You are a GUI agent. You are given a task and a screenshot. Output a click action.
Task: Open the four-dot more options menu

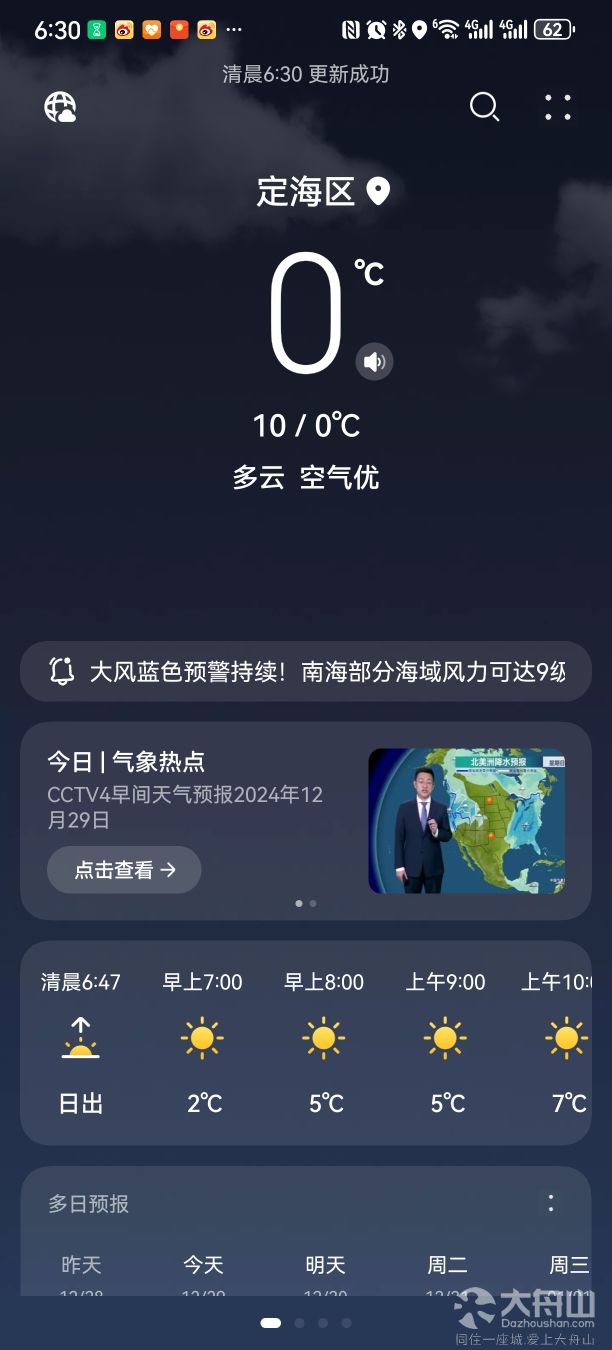[x=558, y=107]
